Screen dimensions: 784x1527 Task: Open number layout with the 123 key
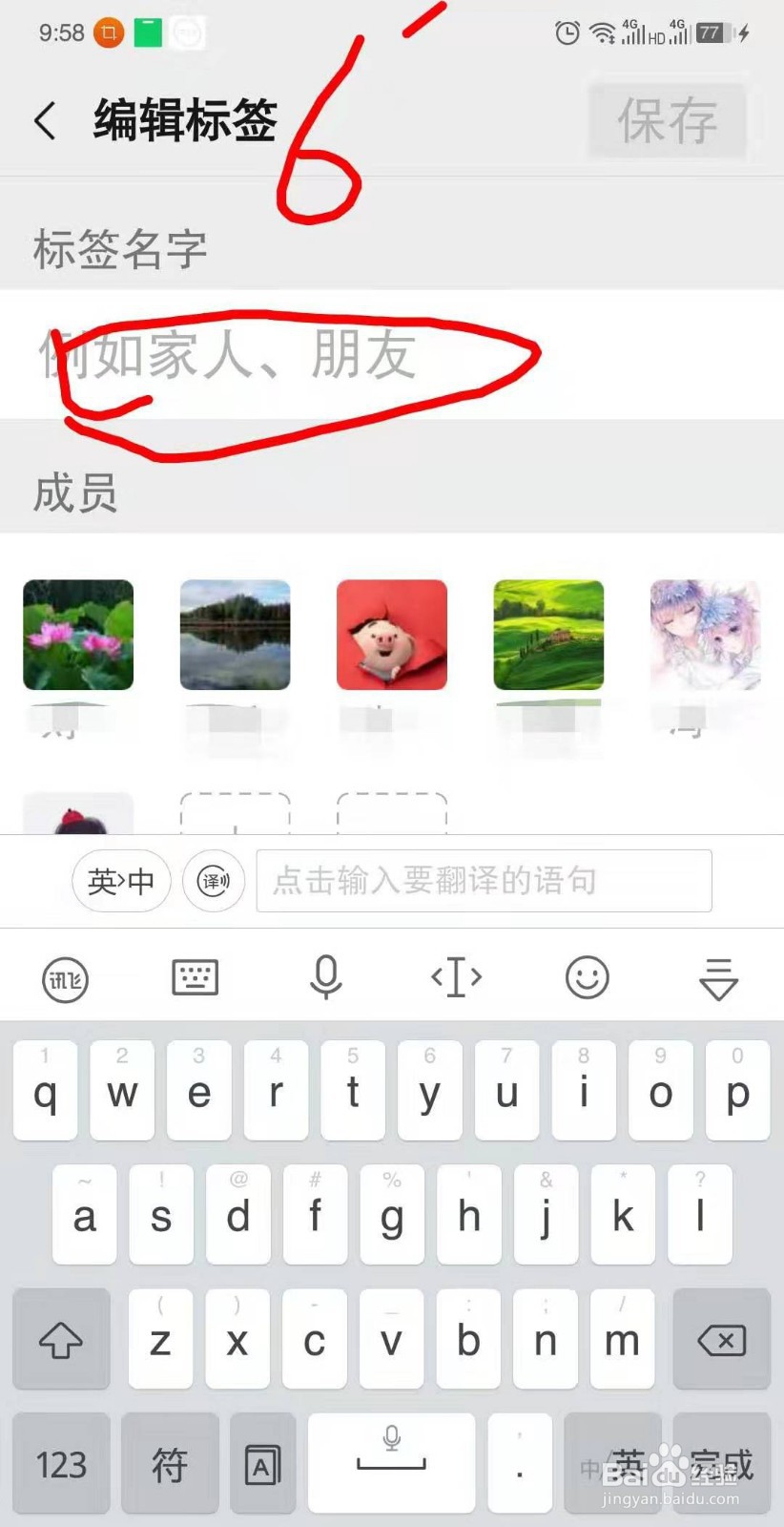[x=60, y=1463]
